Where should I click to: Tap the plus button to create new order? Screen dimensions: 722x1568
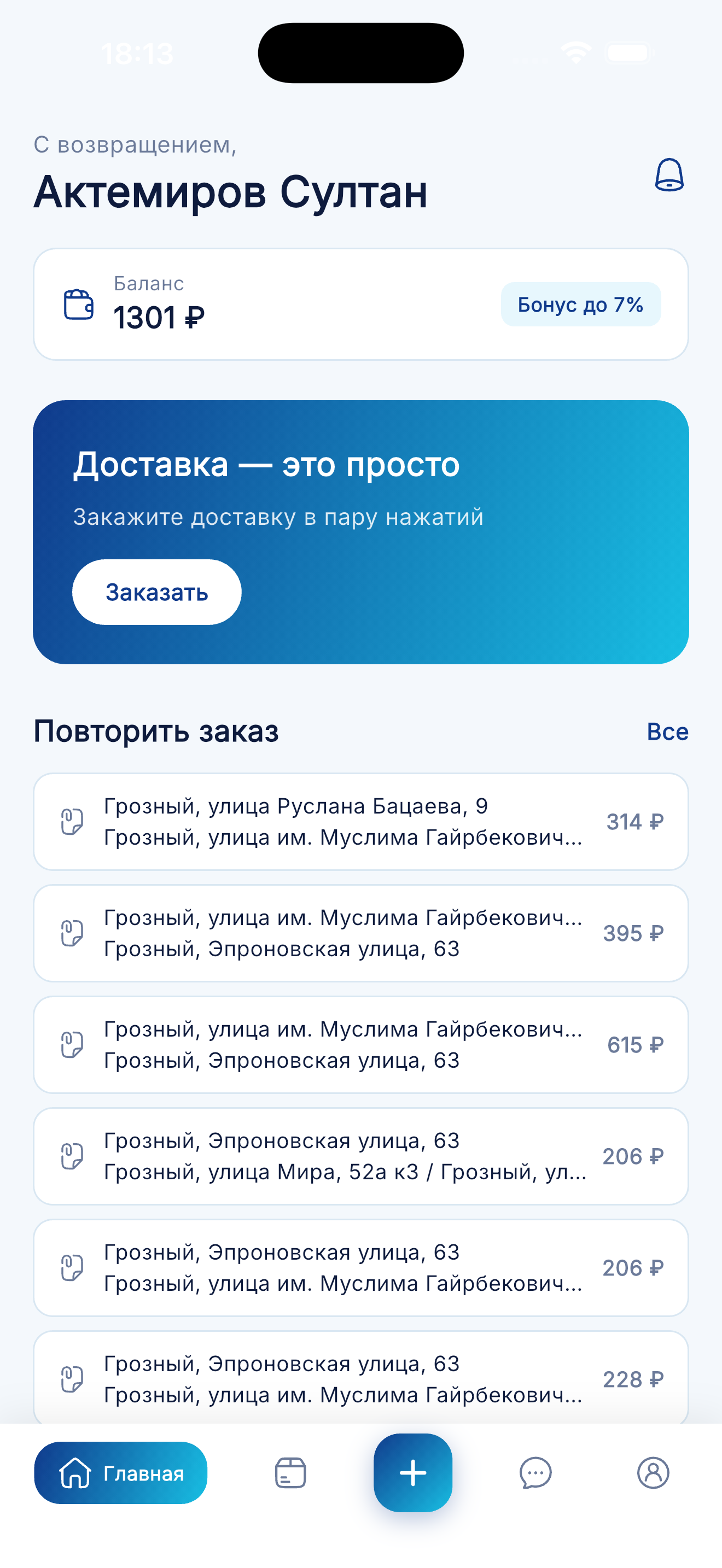(413, 1473)
